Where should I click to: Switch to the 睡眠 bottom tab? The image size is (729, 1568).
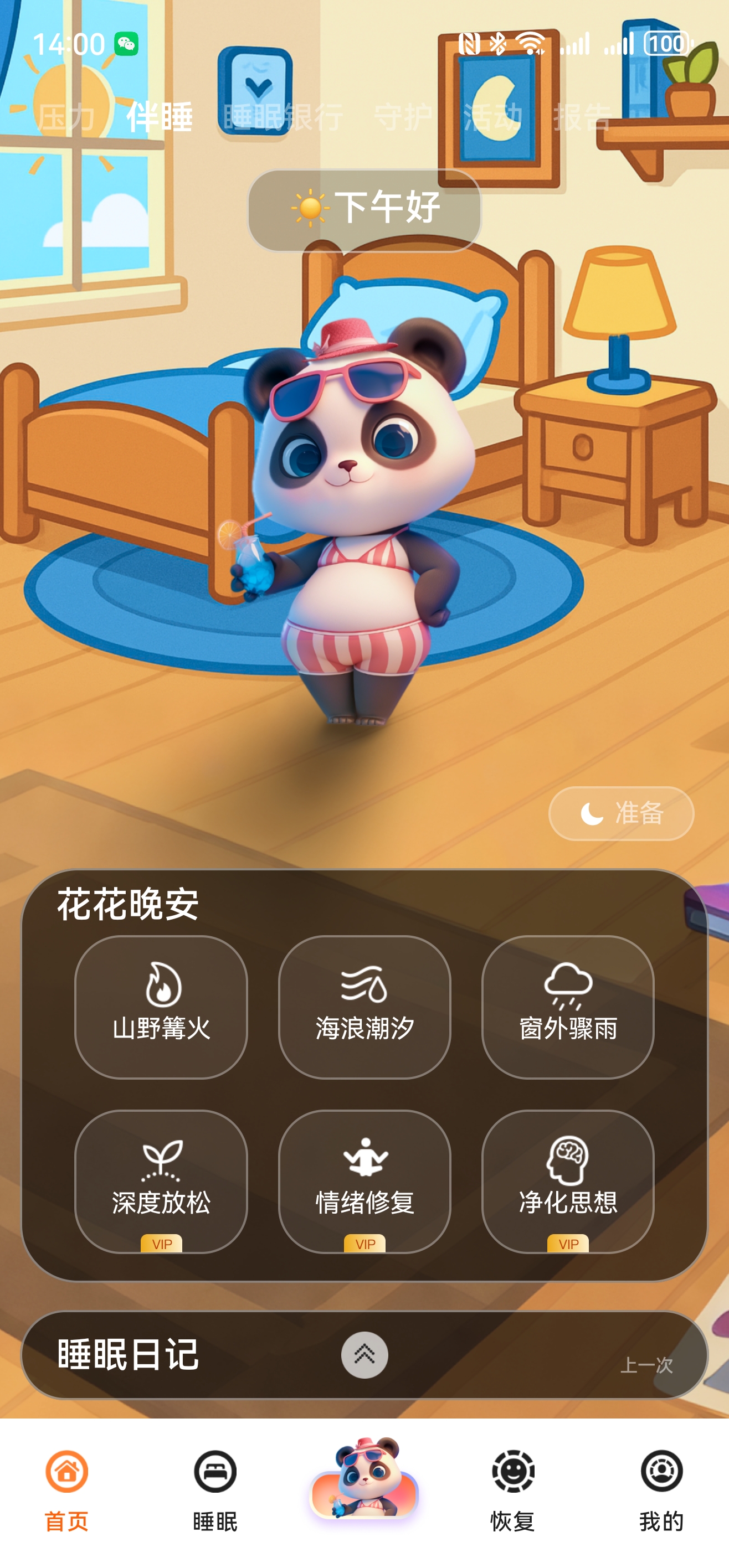[215, 1490]
